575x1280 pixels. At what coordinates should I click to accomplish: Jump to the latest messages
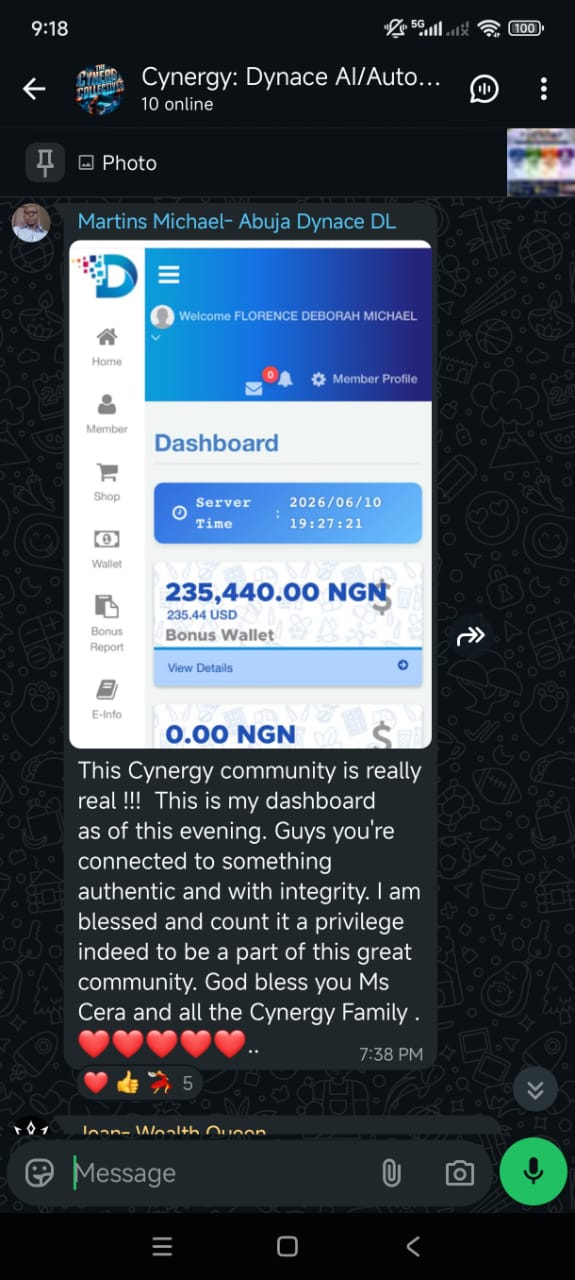535,1090
